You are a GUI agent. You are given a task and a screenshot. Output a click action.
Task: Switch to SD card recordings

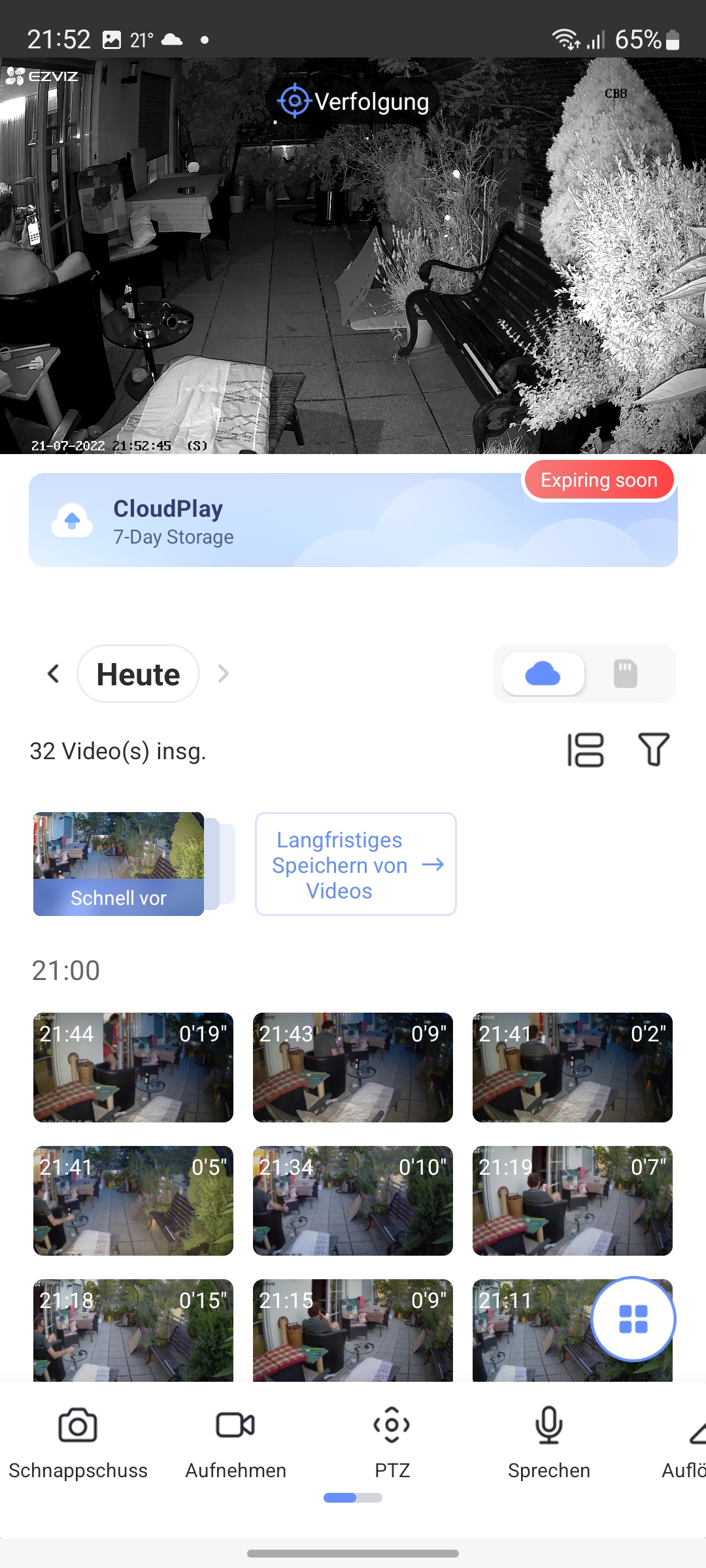click(625, 674)
